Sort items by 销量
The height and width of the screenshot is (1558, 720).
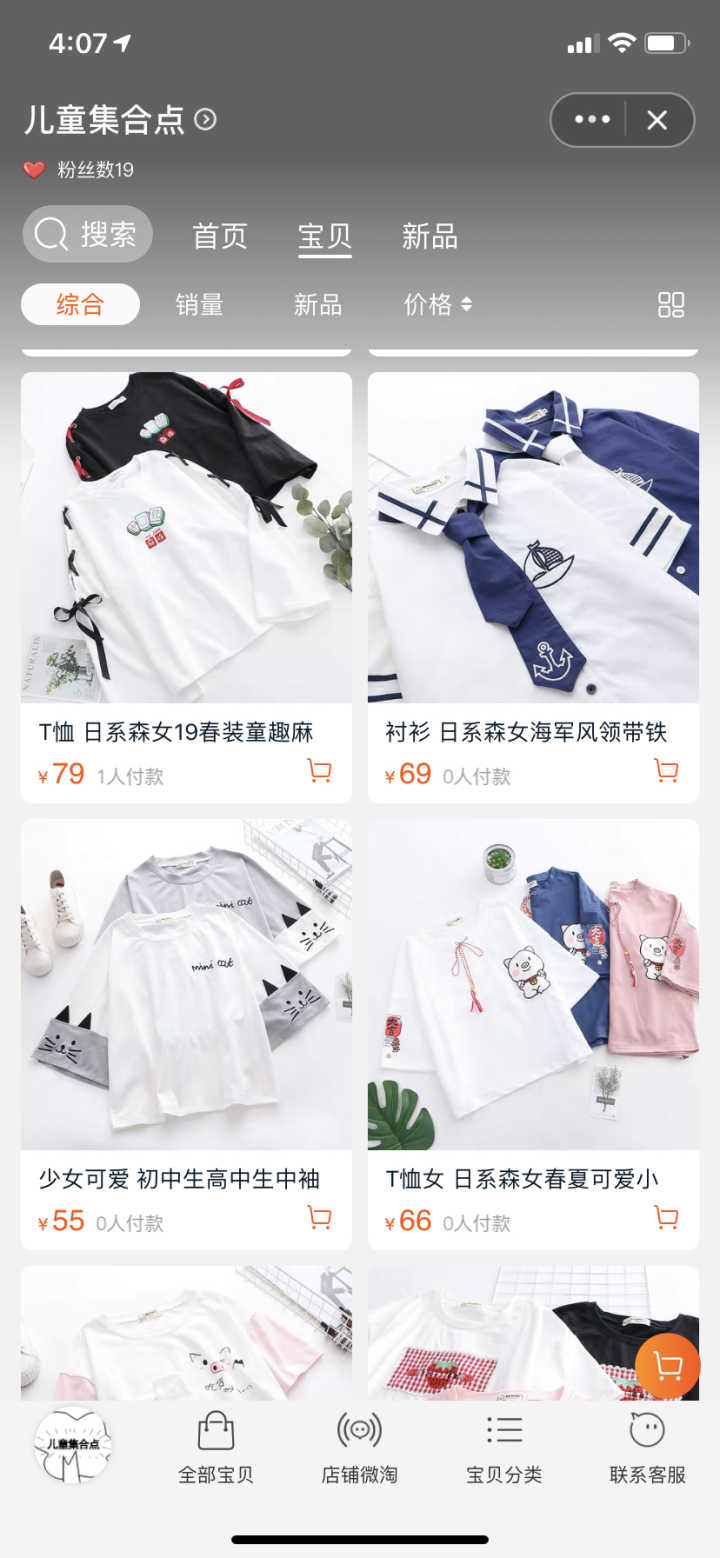(199, 304)
